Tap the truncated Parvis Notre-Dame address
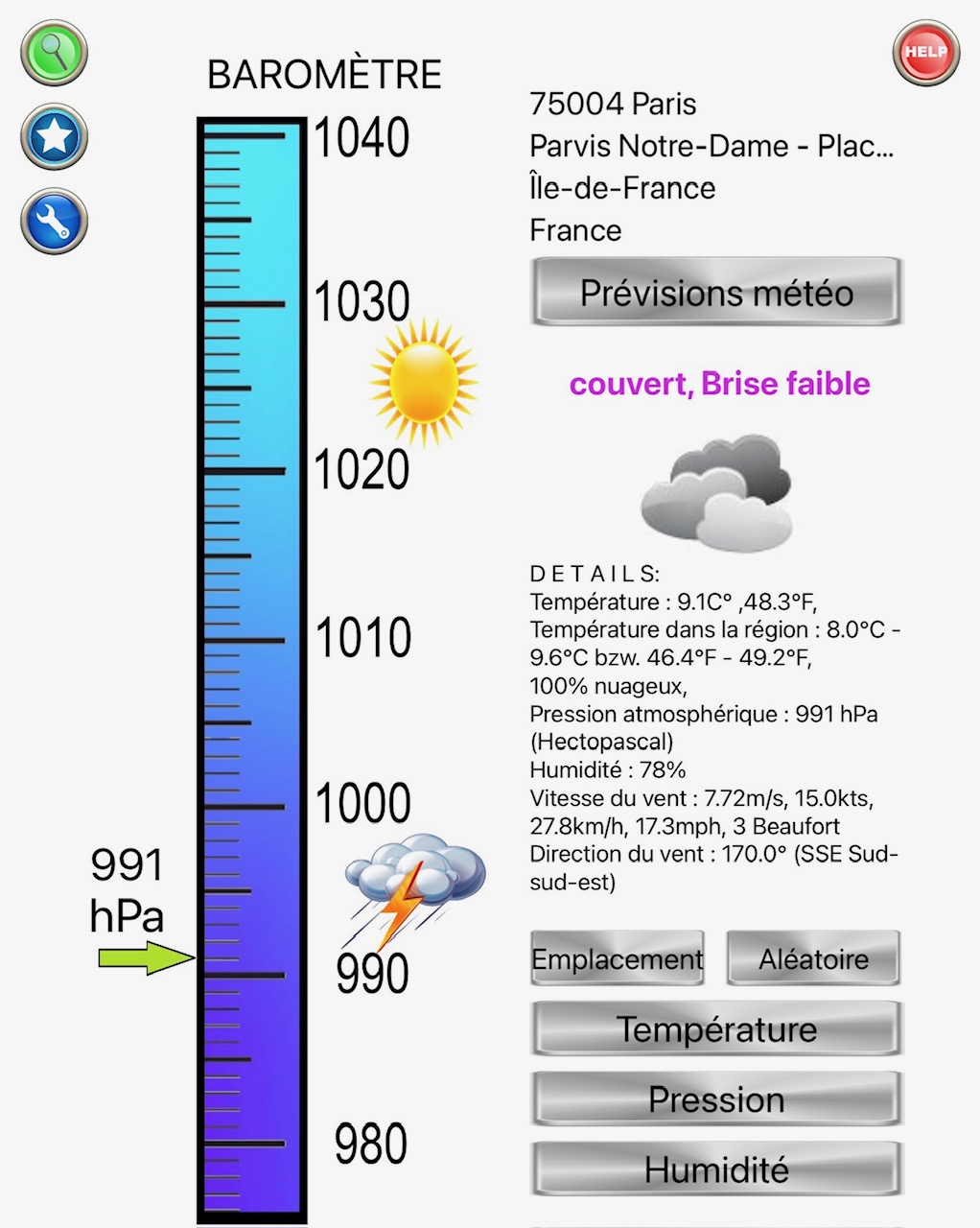Viewport: 980px width, 1228px height. (712, 146)
